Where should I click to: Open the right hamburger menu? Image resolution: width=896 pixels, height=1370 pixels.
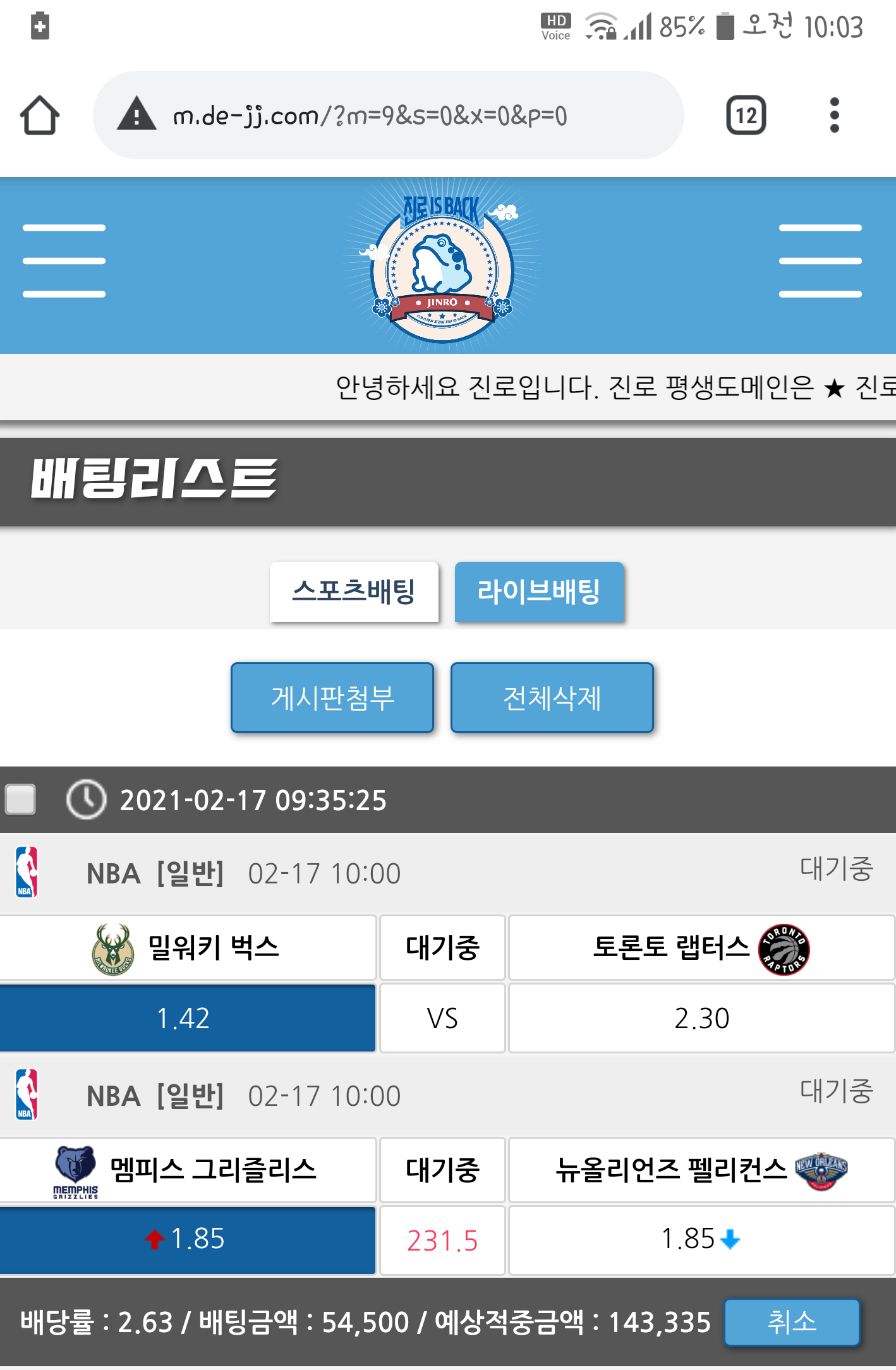click(x=820, y=260)
